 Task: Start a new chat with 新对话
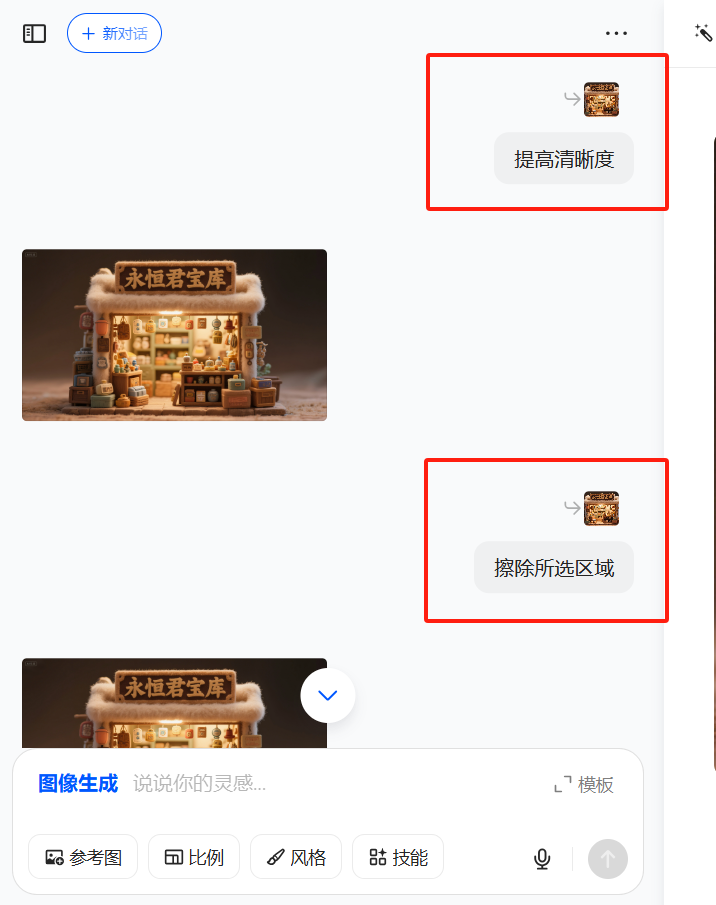(114, 33)
